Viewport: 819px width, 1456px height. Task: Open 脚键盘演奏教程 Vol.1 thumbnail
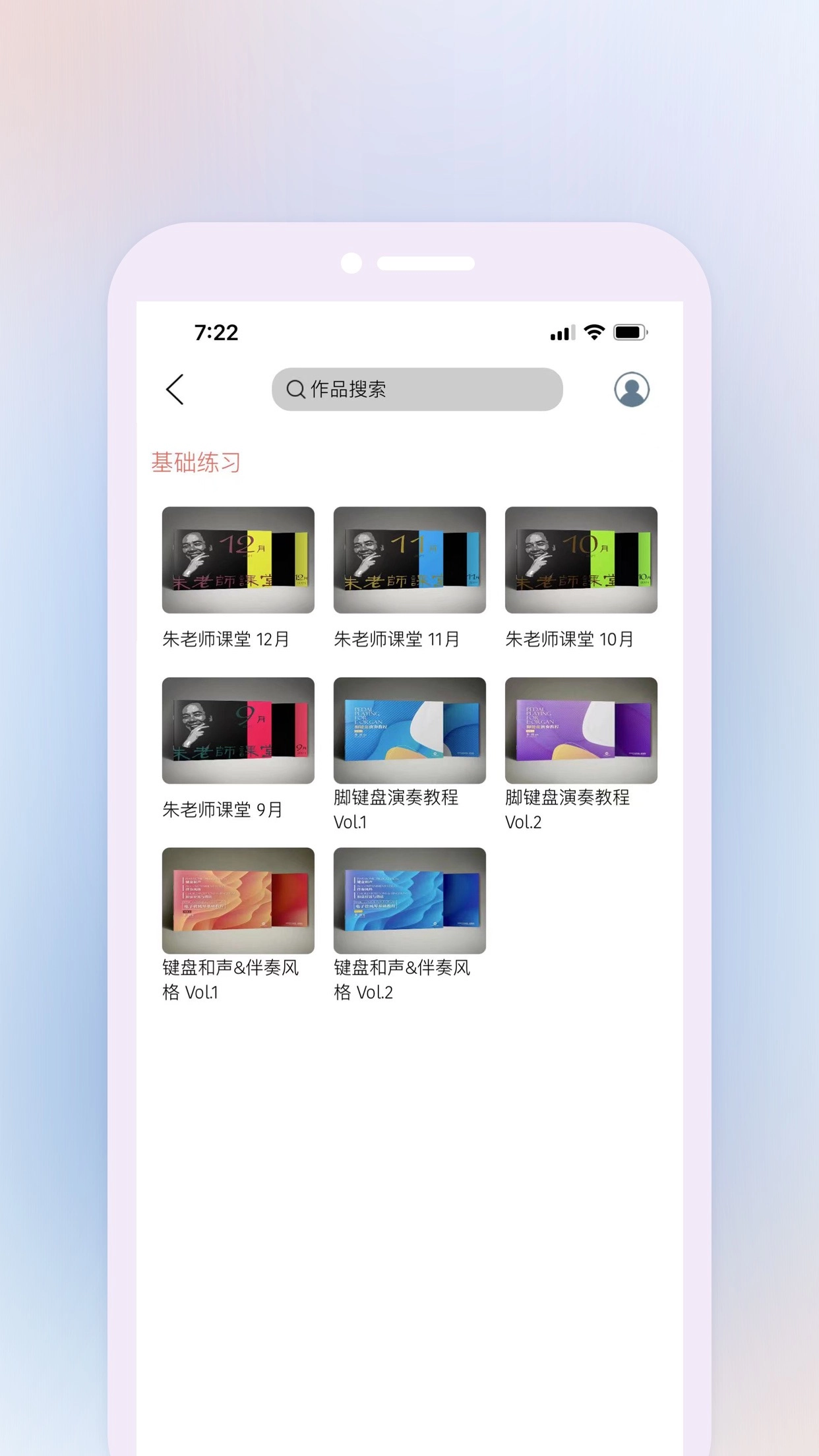[409, 731]
